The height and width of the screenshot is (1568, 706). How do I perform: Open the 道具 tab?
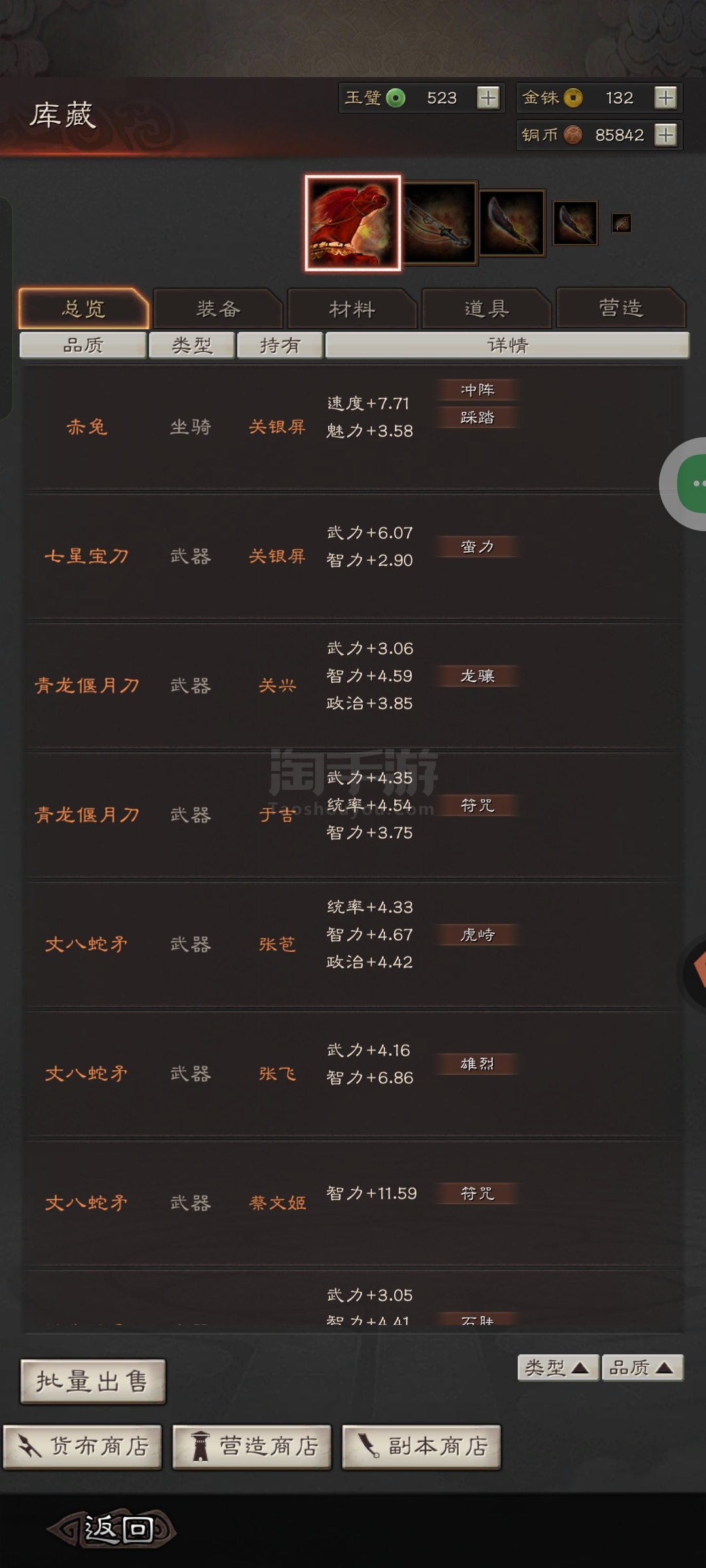coord(486,308)
